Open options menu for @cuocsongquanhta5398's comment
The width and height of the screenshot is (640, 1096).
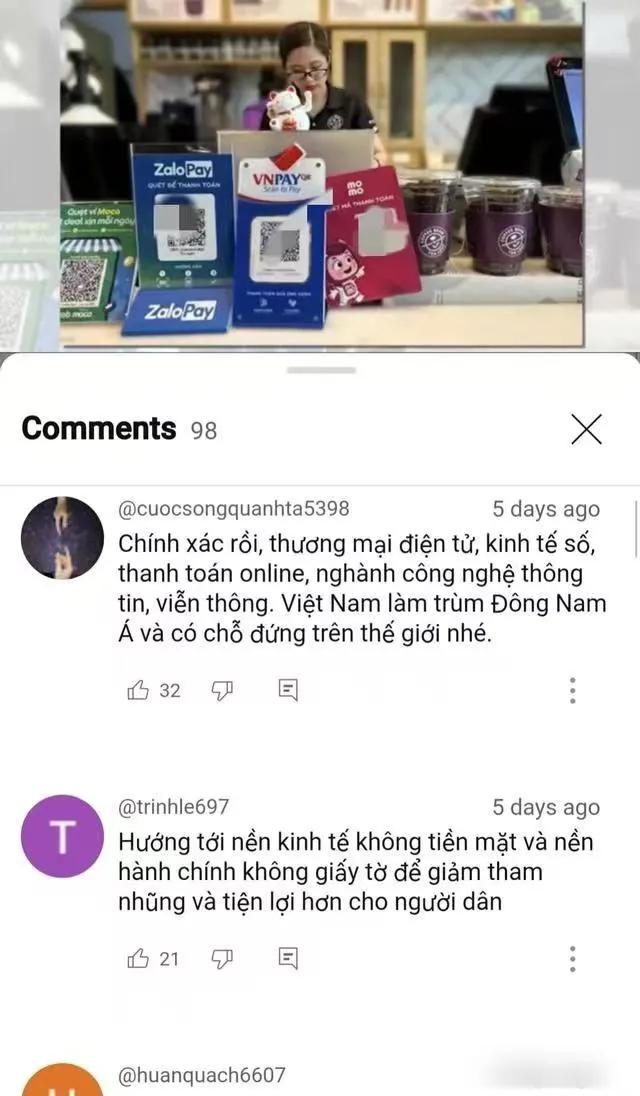(x=572, y=690)
